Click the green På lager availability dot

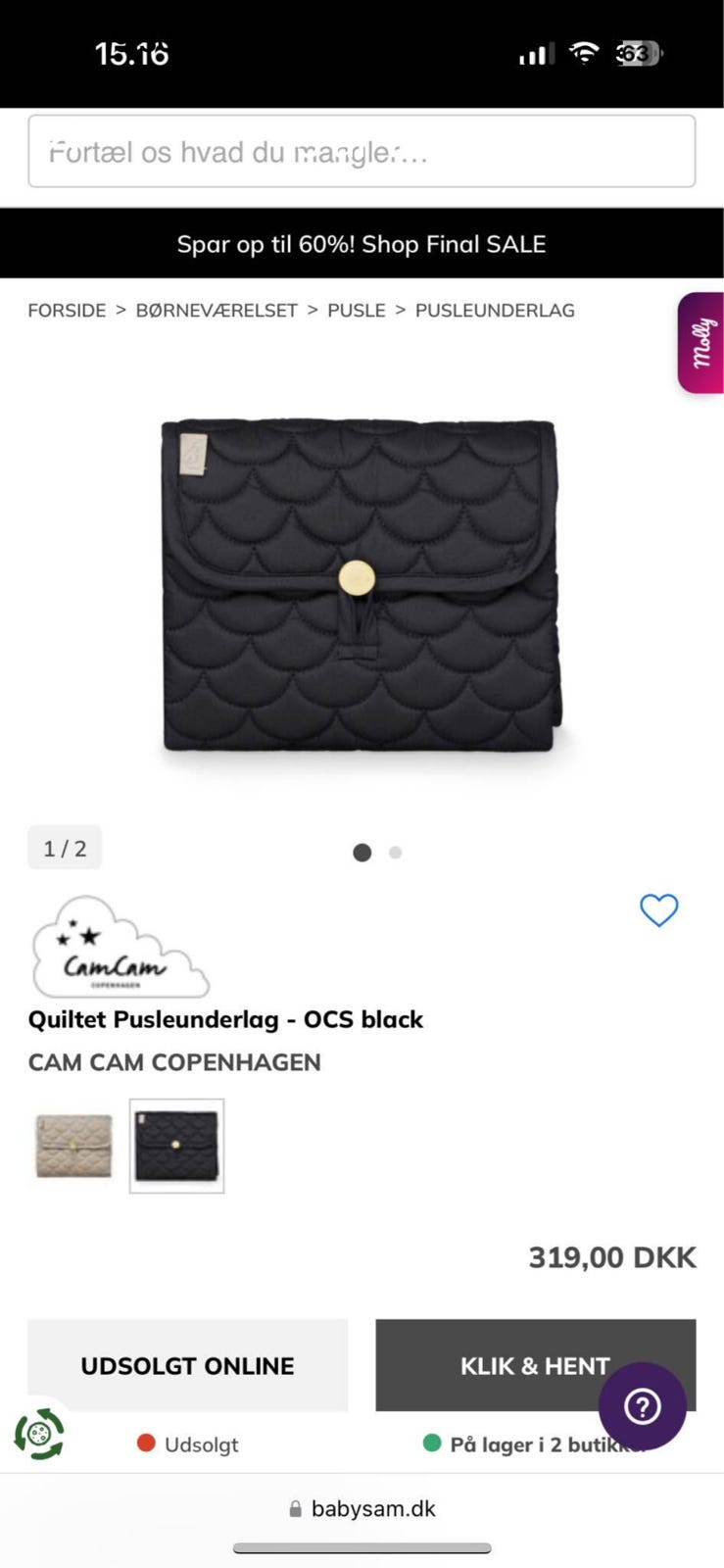pos(431,1443)
